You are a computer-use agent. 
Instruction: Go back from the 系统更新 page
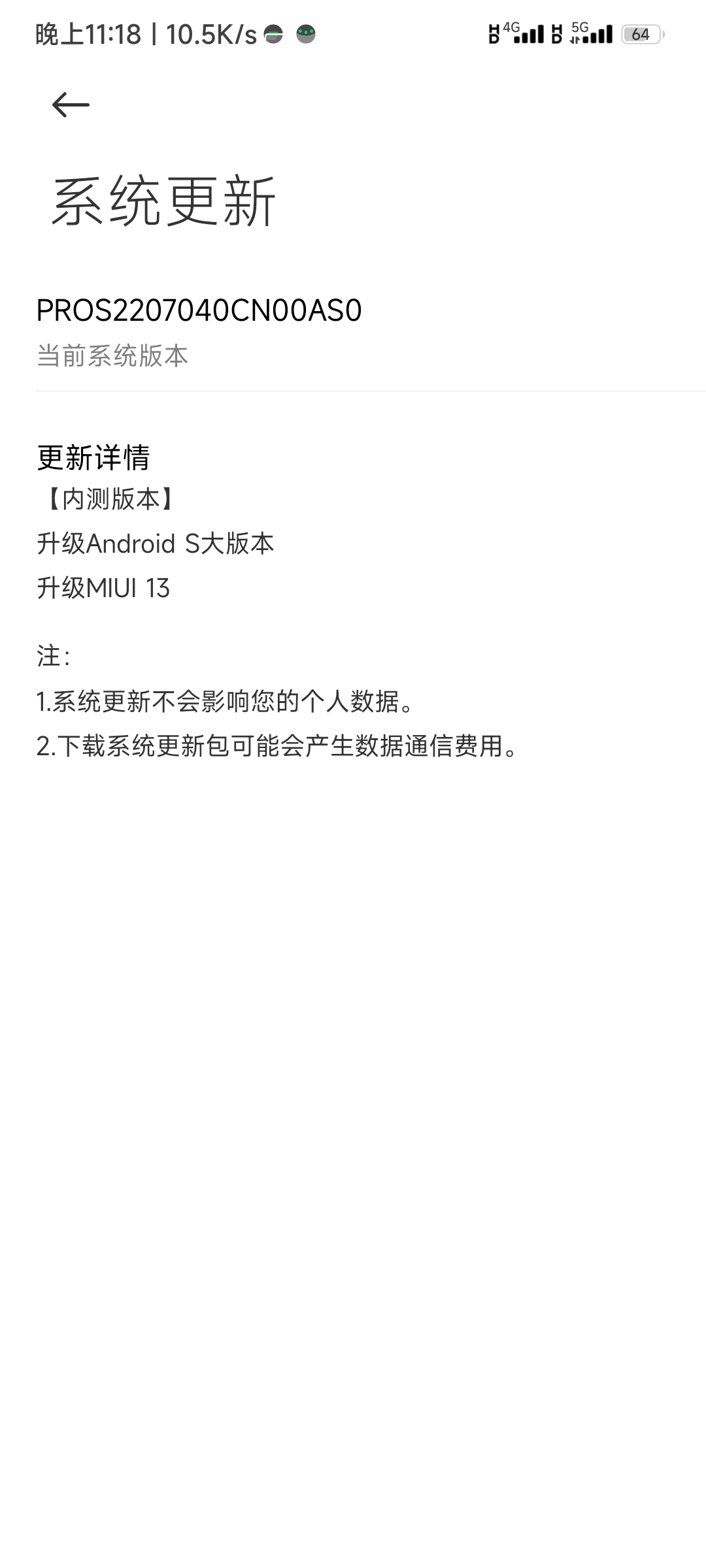point(71,105)
